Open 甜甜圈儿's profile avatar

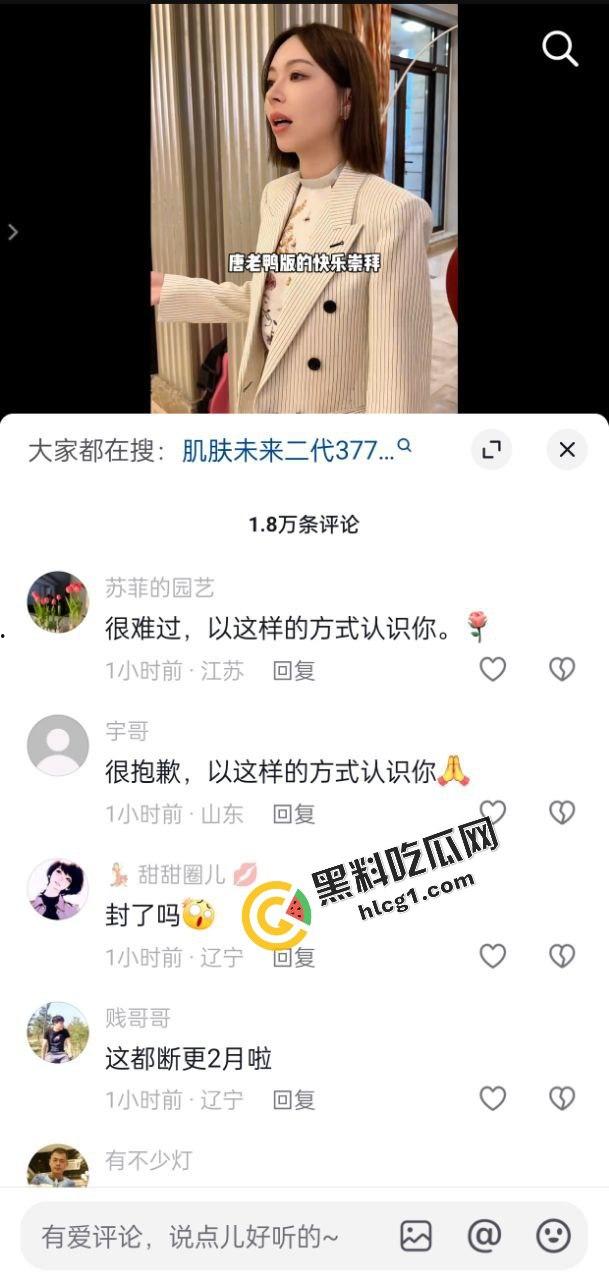tap(57, 889)
